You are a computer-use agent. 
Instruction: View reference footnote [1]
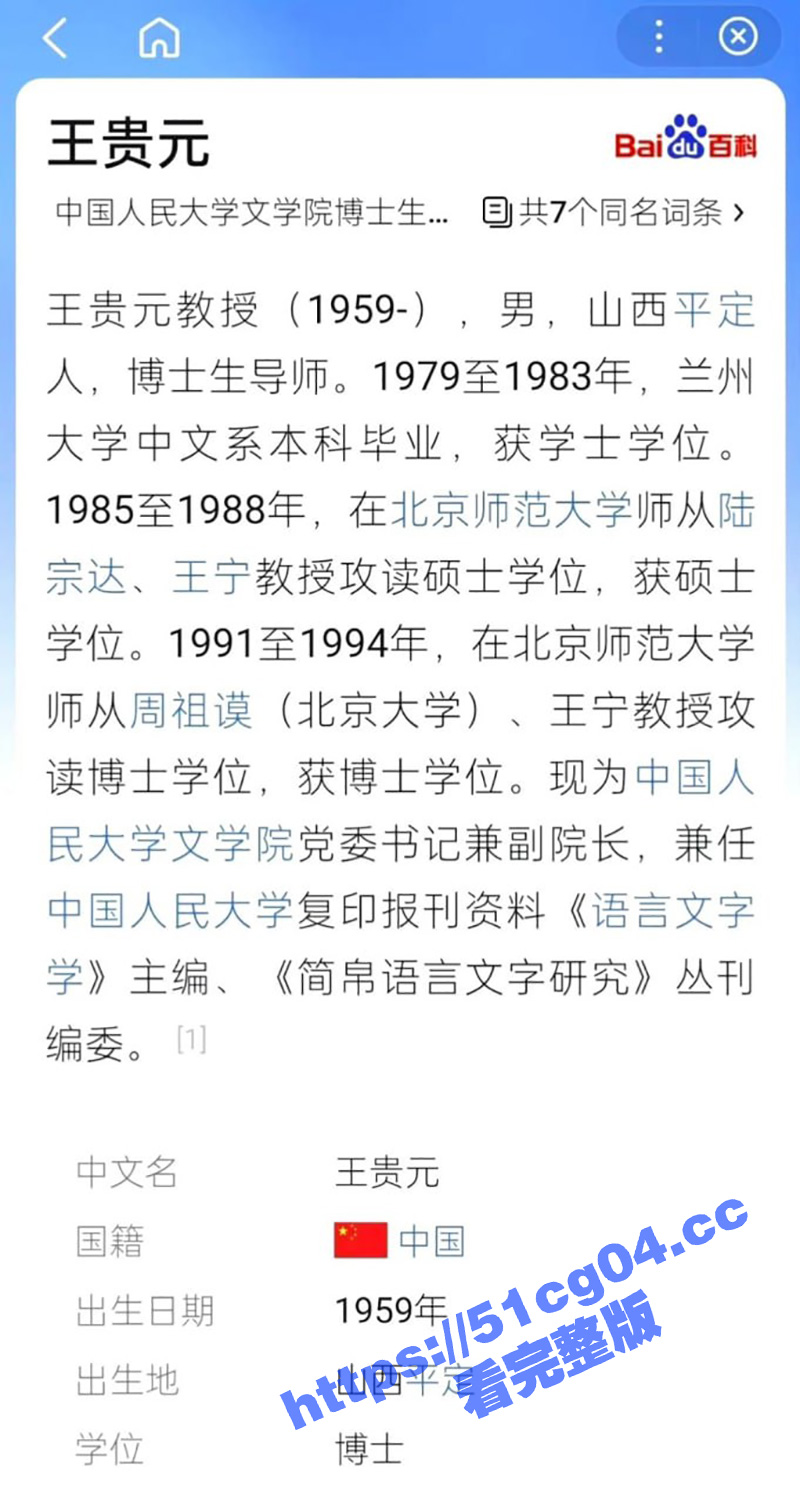[191, 1040]
